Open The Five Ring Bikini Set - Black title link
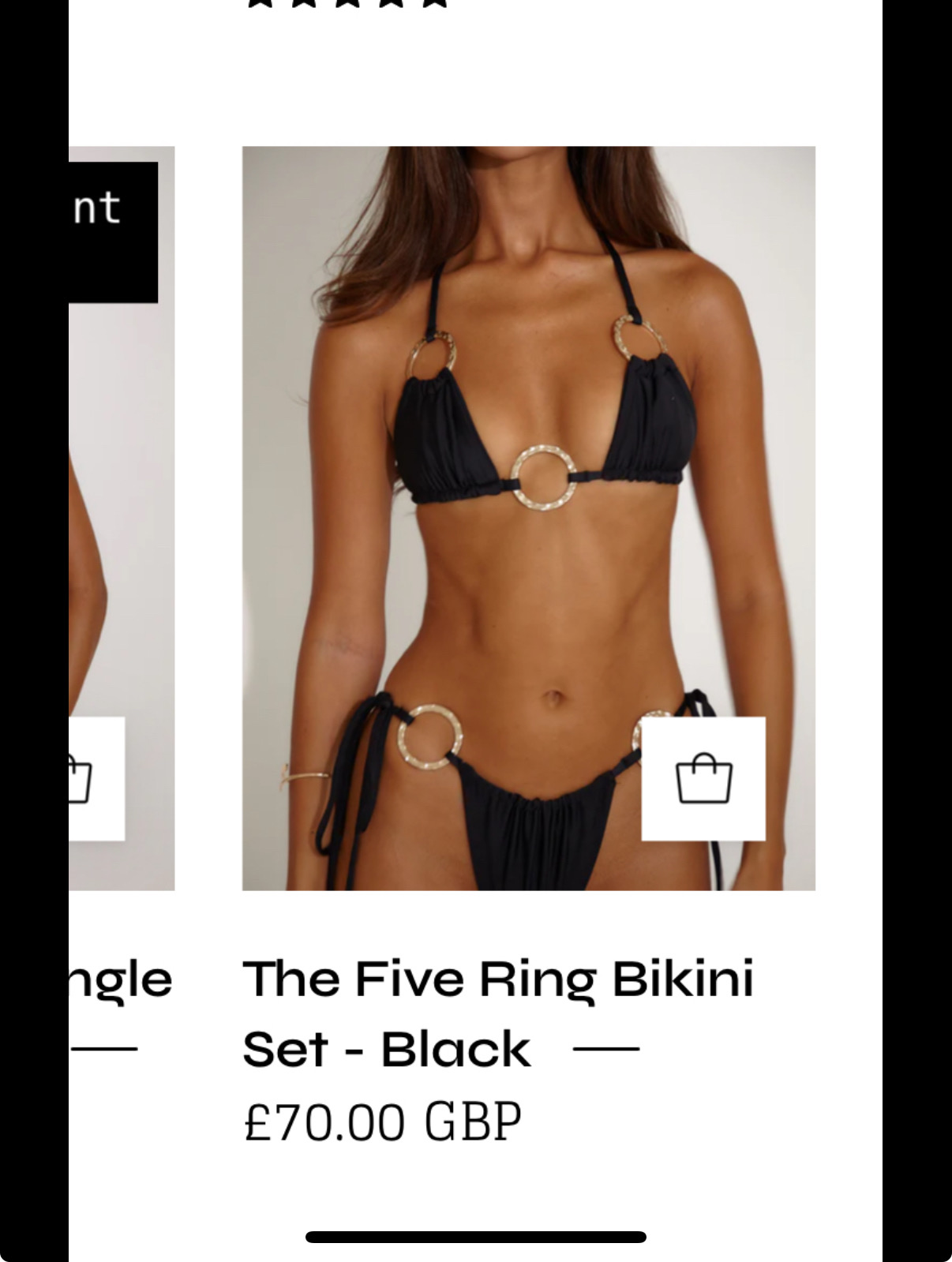952x1262 pixels. tap(497, 1013)
